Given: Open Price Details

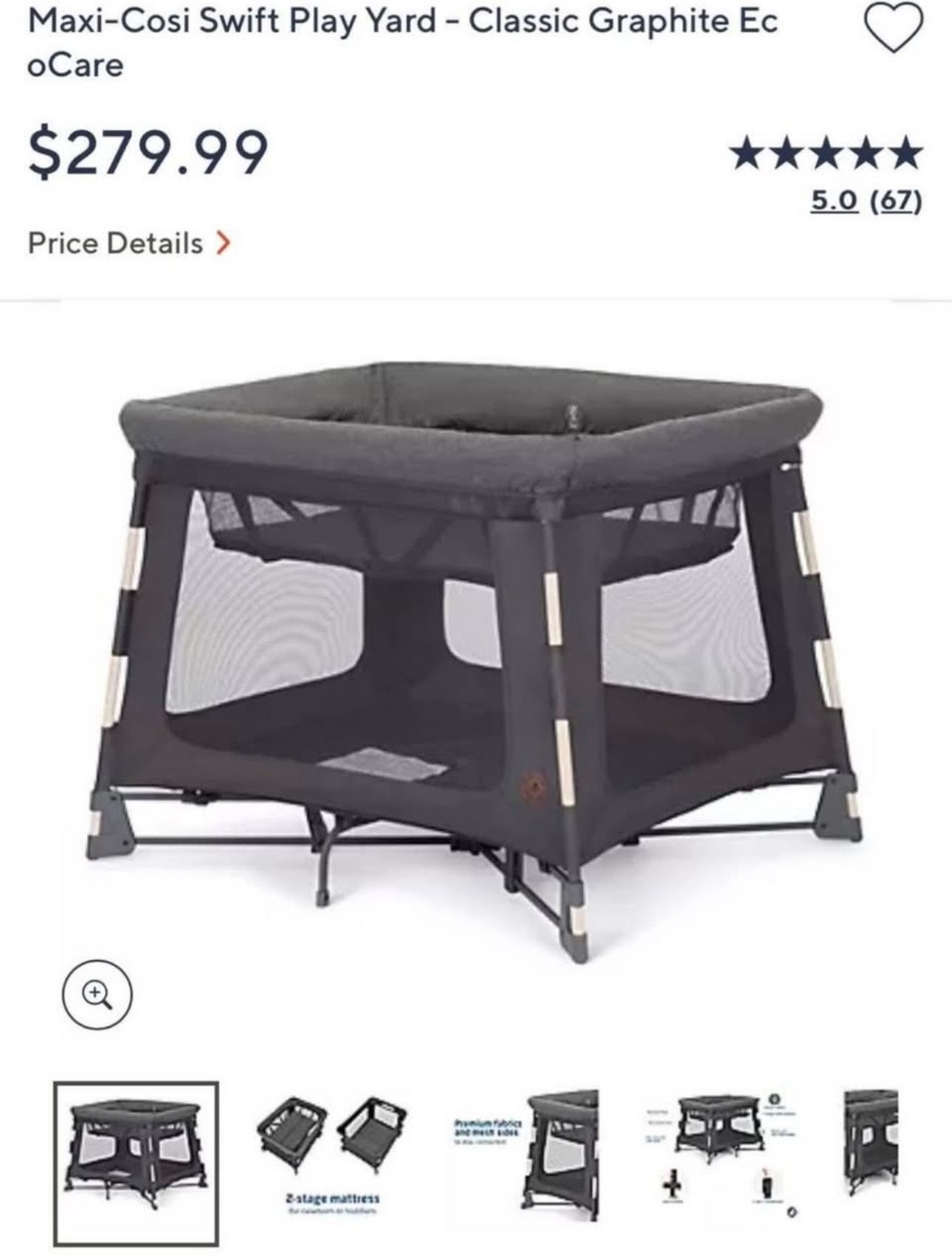Looking at the screenshot, I should click(129, 243).
